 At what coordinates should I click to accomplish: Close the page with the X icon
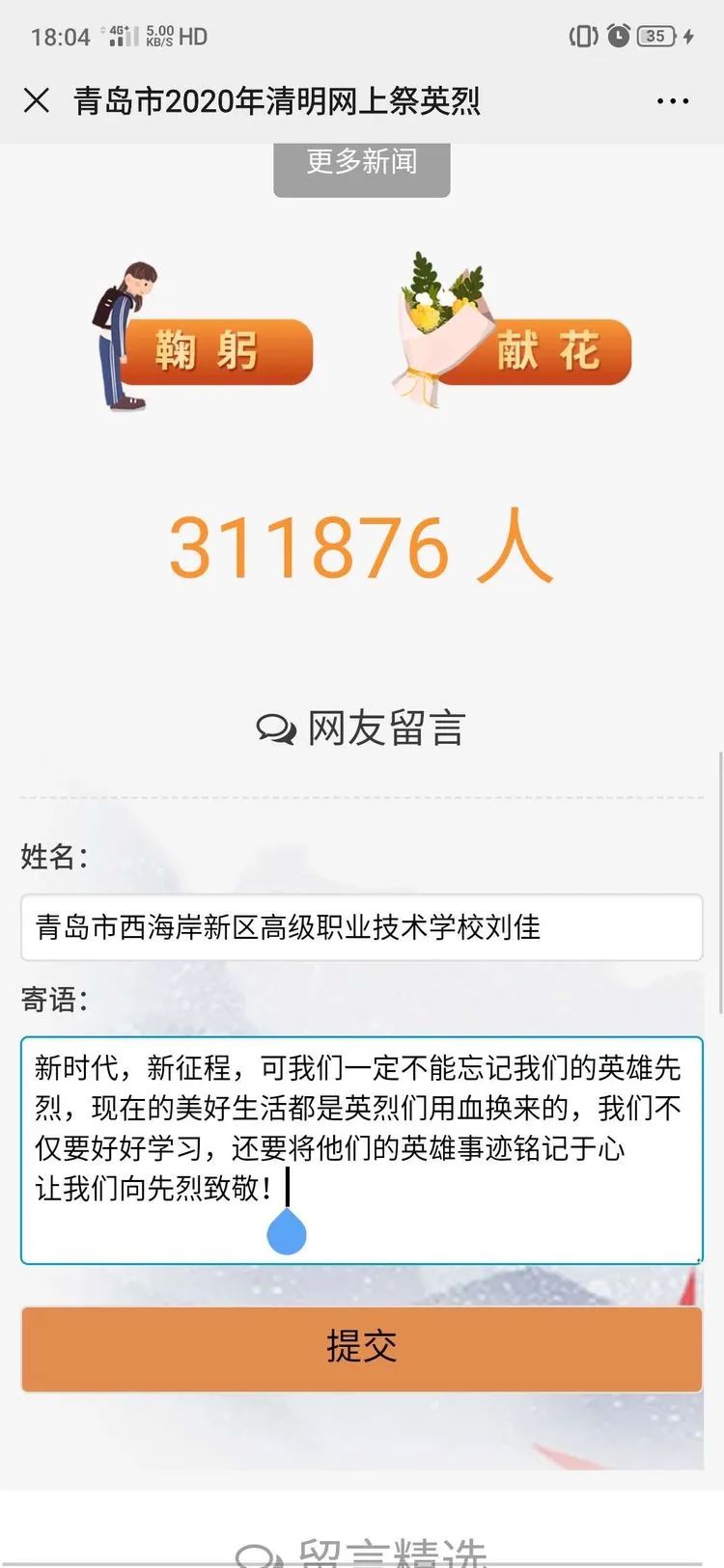click(x=37, y=100)
